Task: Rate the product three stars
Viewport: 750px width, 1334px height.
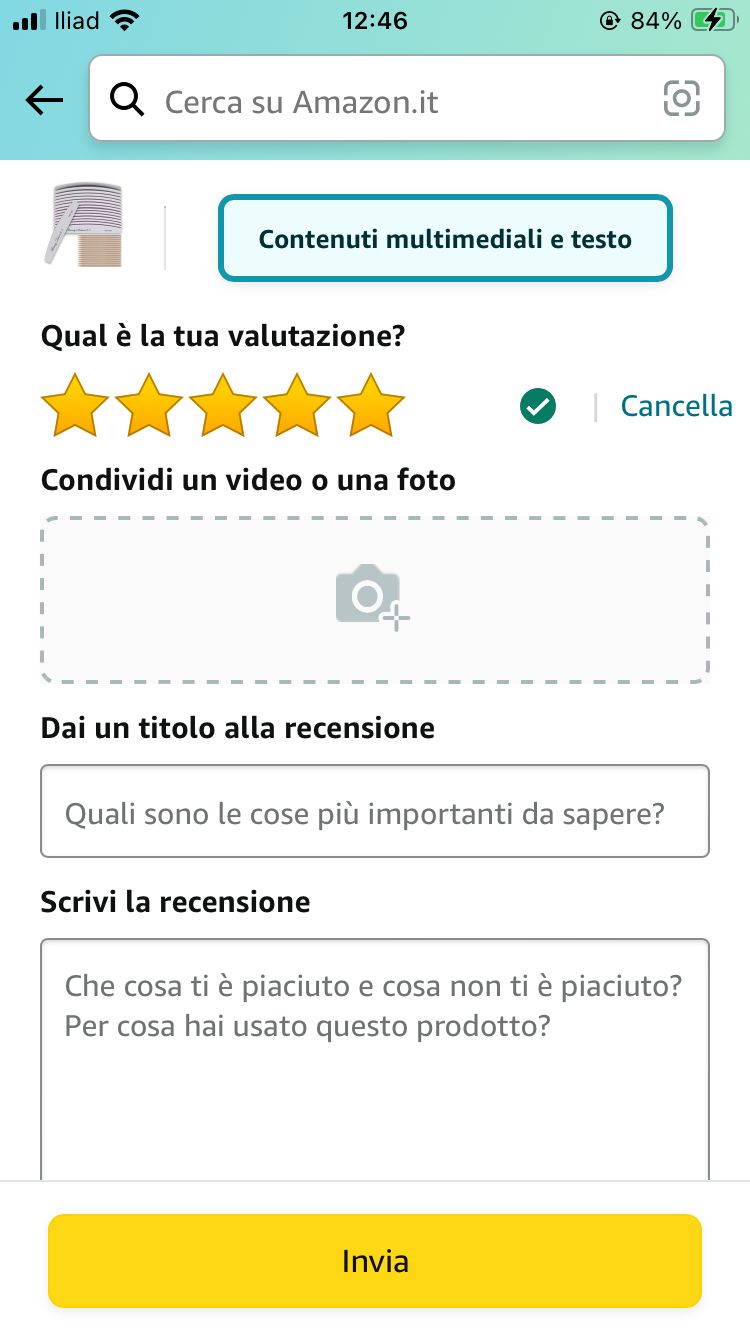Action: 222,405
